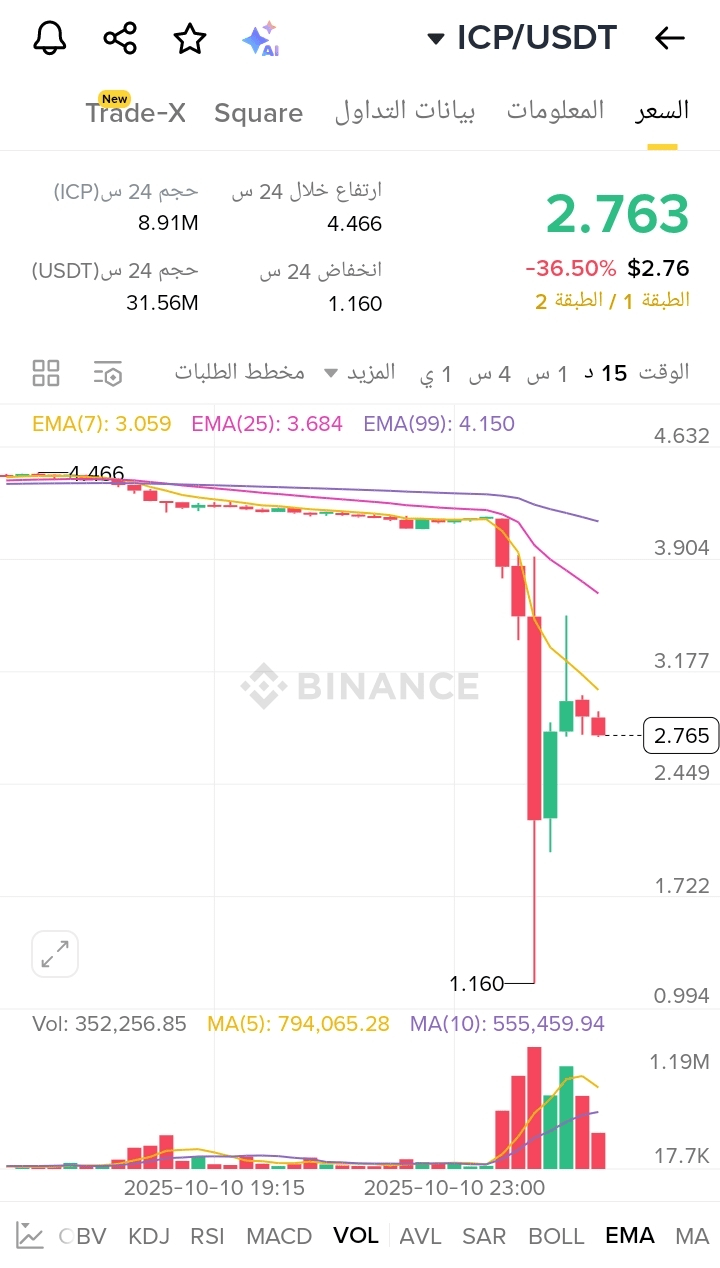Open the المعلومات tab
This screenshot has height=1268, width=720.
point(555,111)
